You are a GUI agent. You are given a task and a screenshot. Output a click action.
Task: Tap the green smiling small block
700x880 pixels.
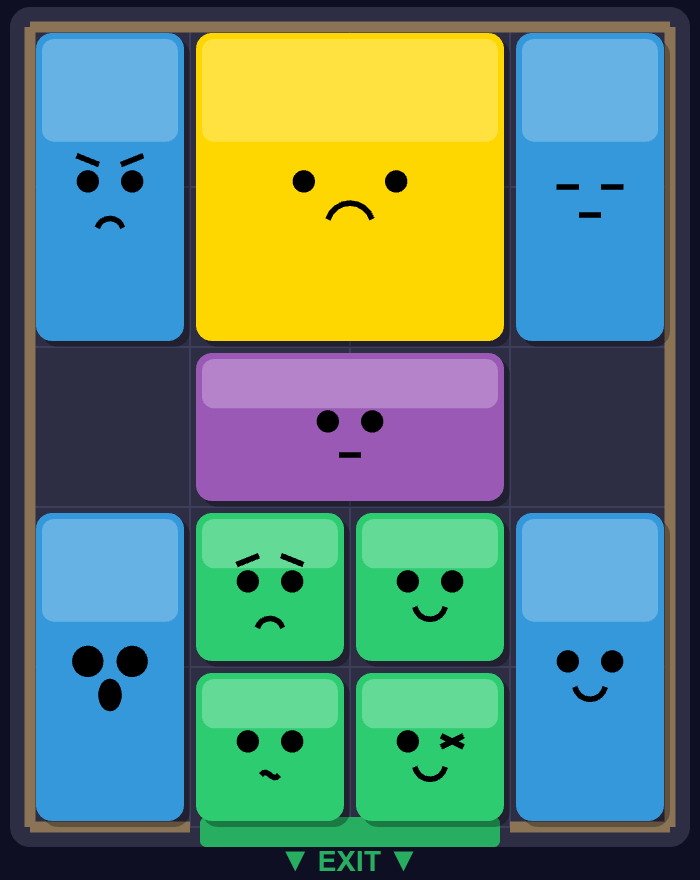tap(430, 587)
